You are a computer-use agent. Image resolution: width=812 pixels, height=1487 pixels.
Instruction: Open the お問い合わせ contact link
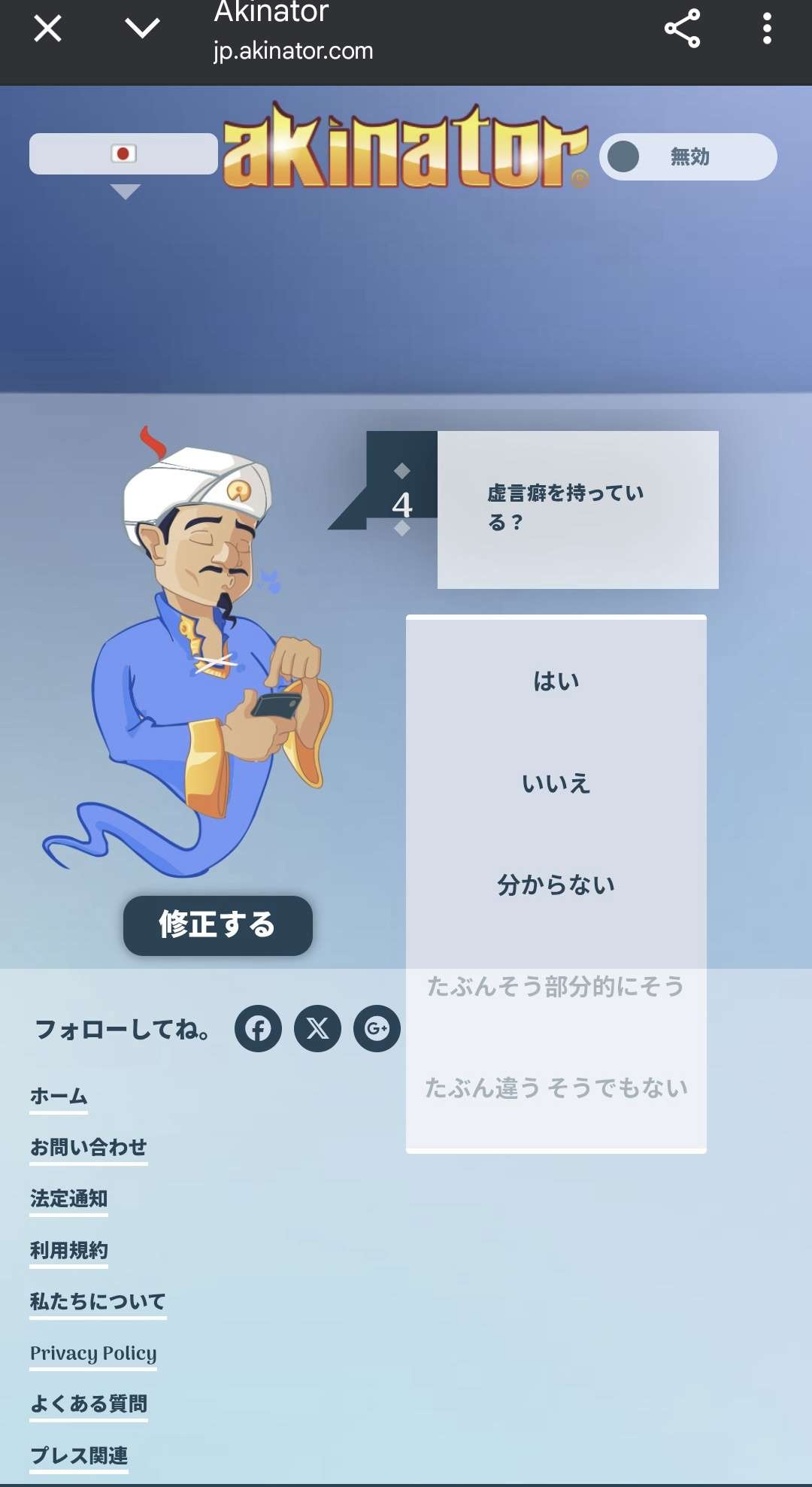[x=88, y=1148]
